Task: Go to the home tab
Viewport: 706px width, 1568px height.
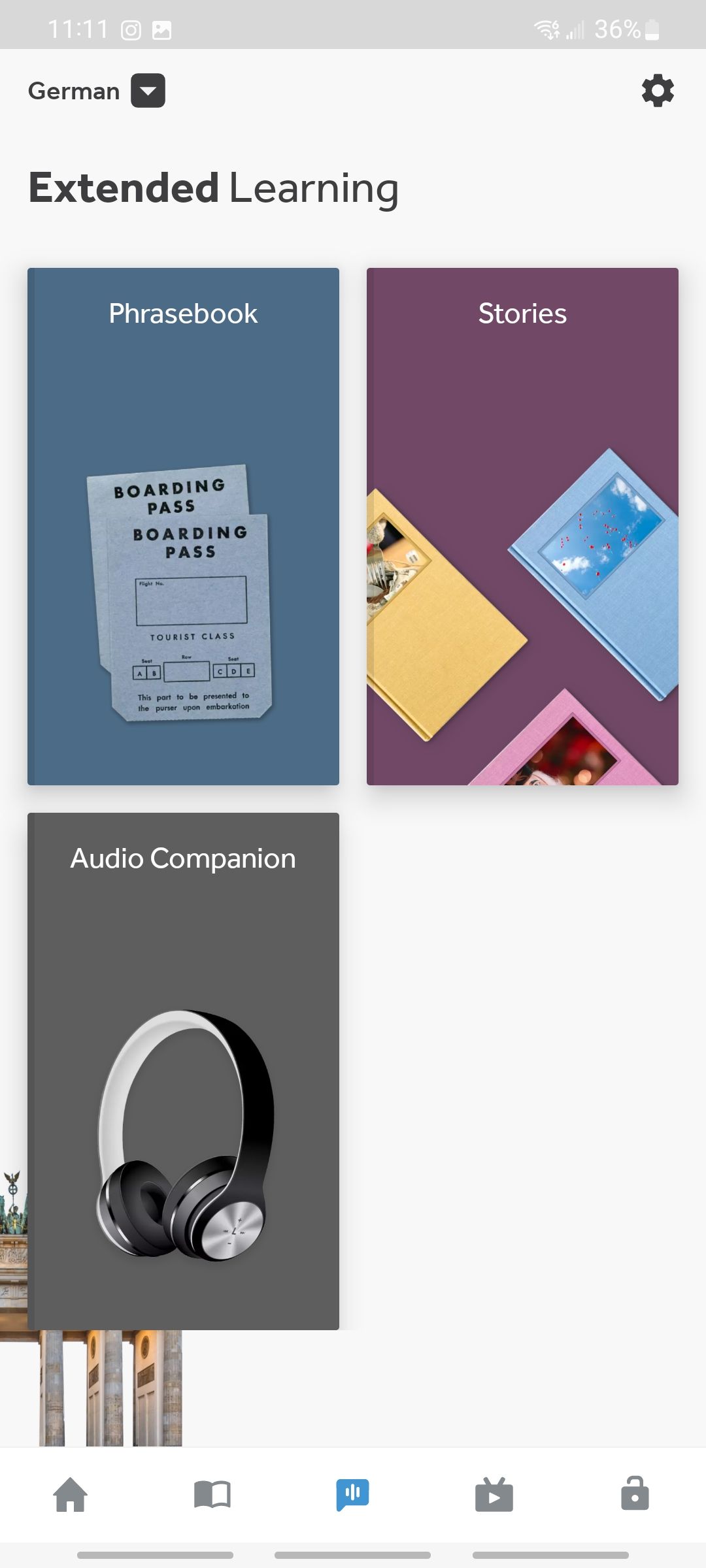Action: coord(71,1495)
